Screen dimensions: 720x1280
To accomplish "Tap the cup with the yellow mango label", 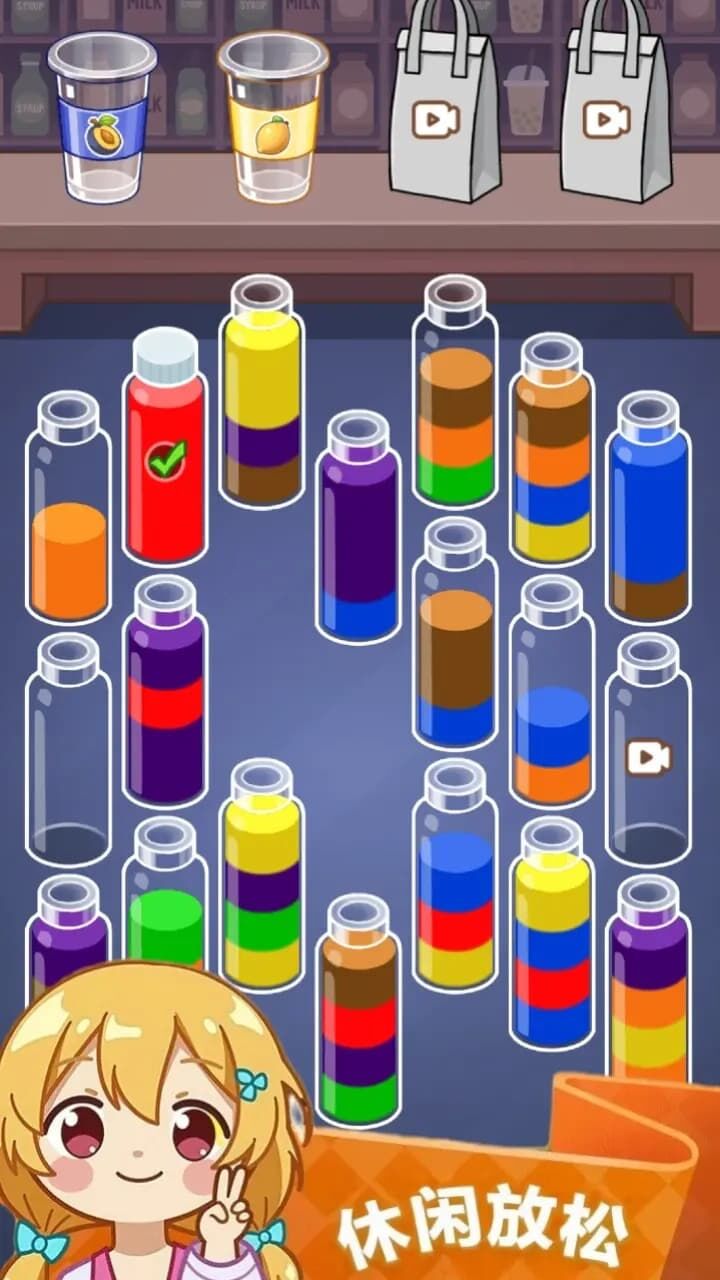I will point(273,117).
